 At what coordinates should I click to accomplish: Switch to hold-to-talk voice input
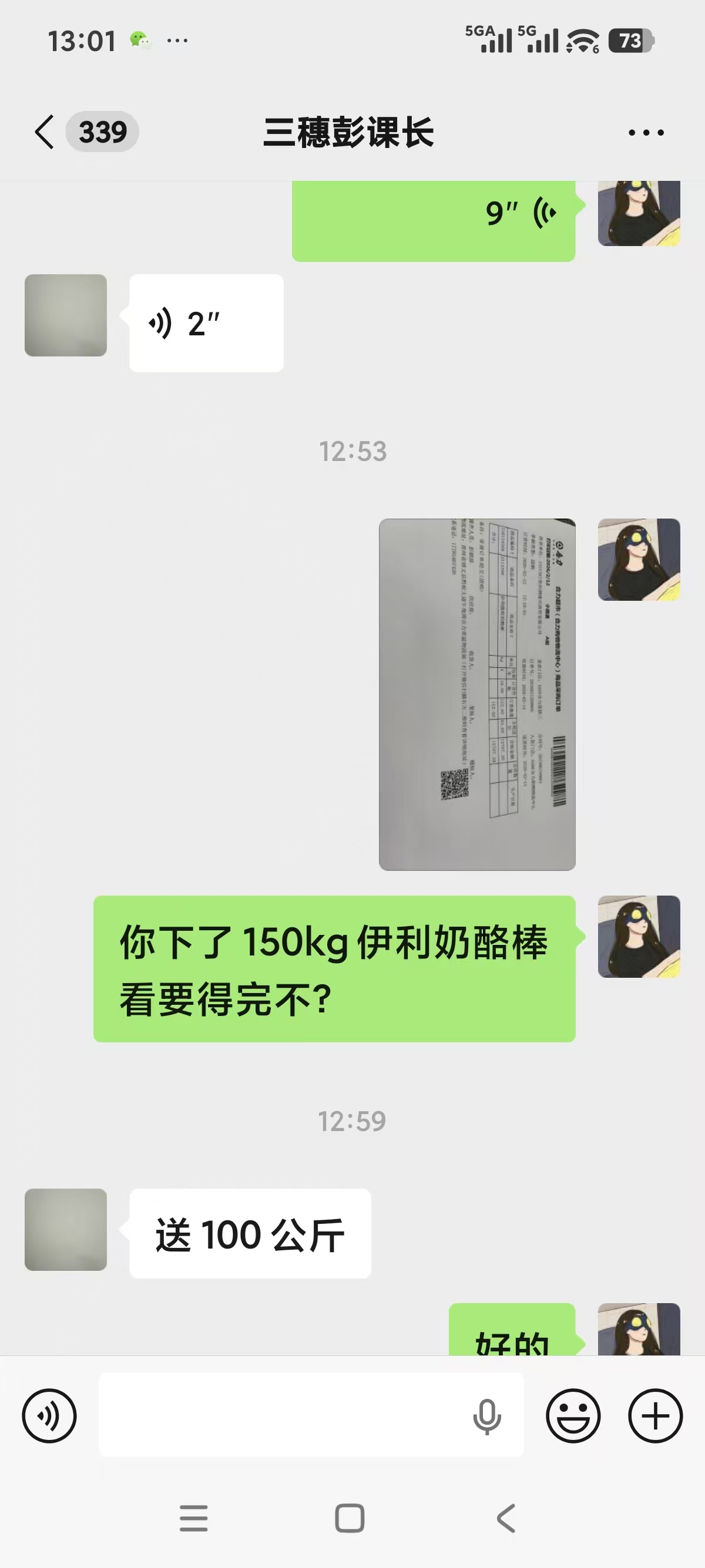49,1416
